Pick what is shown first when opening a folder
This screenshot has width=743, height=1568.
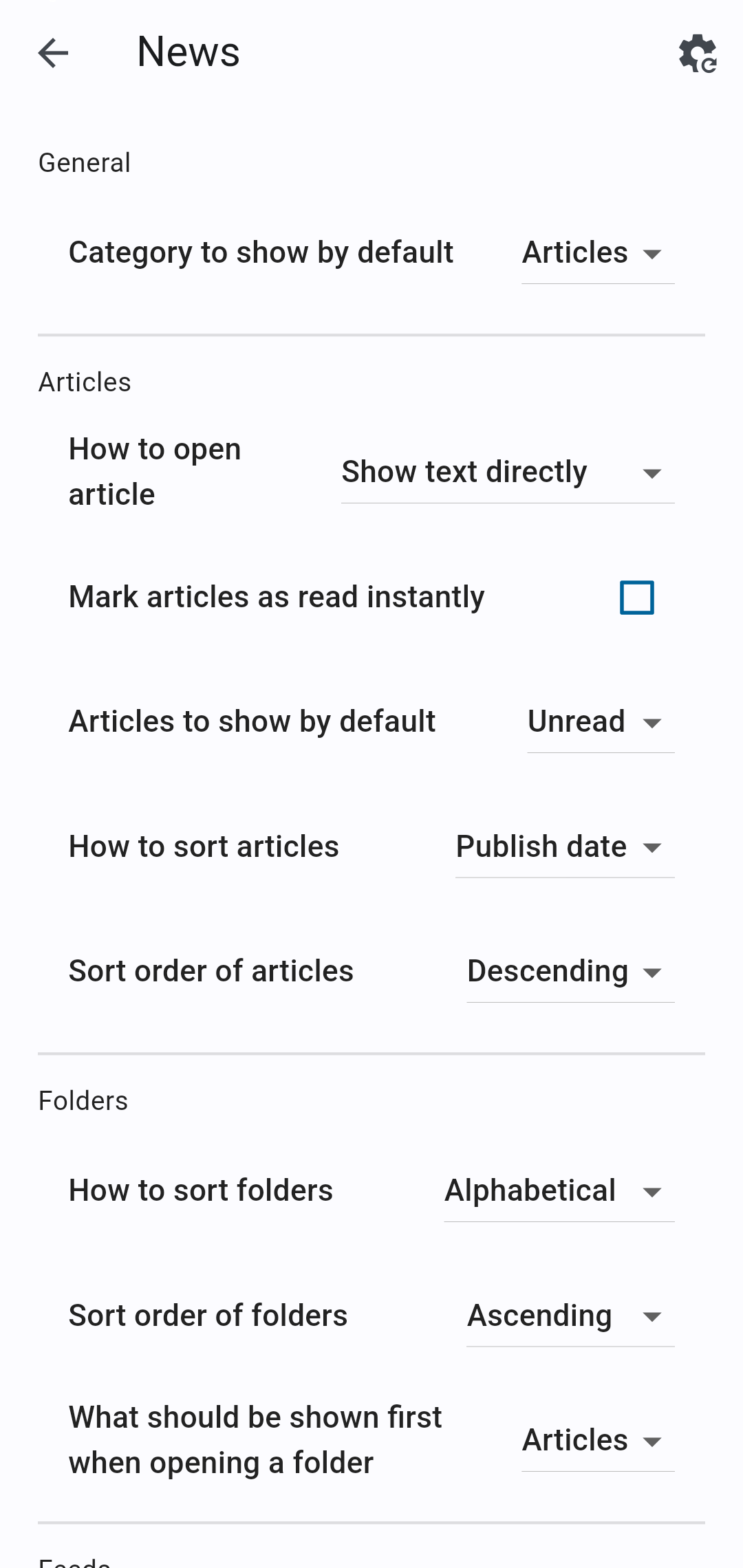point(598,1441)
